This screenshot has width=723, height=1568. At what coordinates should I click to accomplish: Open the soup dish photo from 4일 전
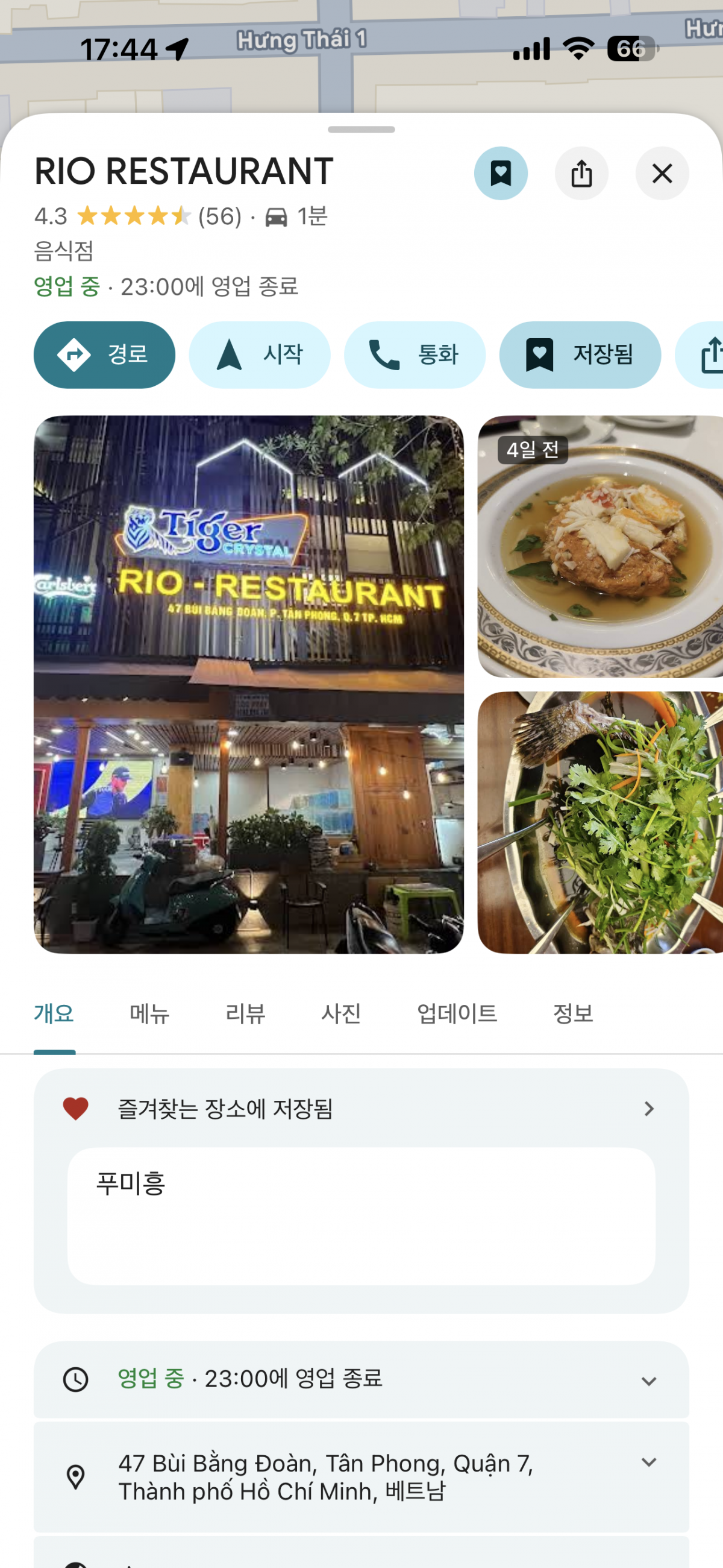point(599,547)
